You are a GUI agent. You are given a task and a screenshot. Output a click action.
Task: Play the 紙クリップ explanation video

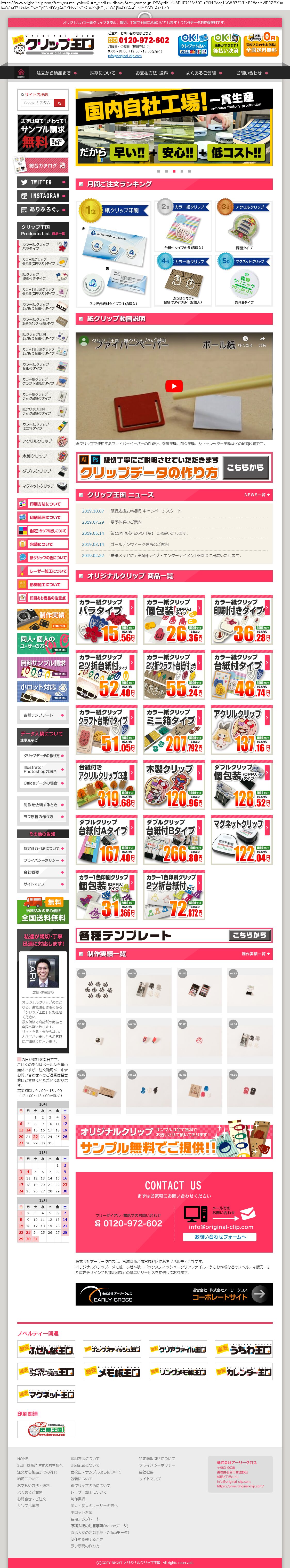[x=174, y=386]
